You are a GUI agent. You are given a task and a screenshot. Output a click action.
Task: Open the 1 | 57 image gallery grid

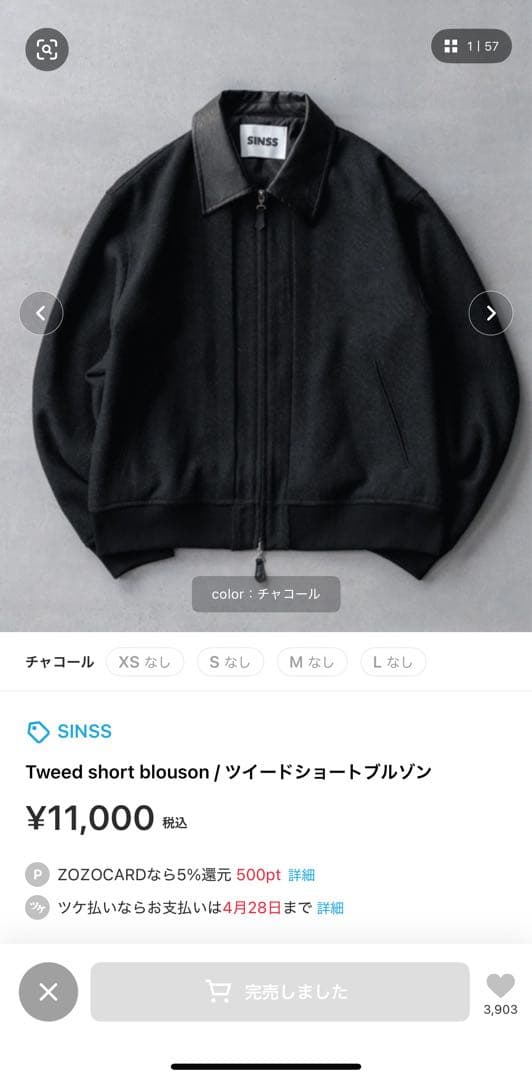coord(471,46)
